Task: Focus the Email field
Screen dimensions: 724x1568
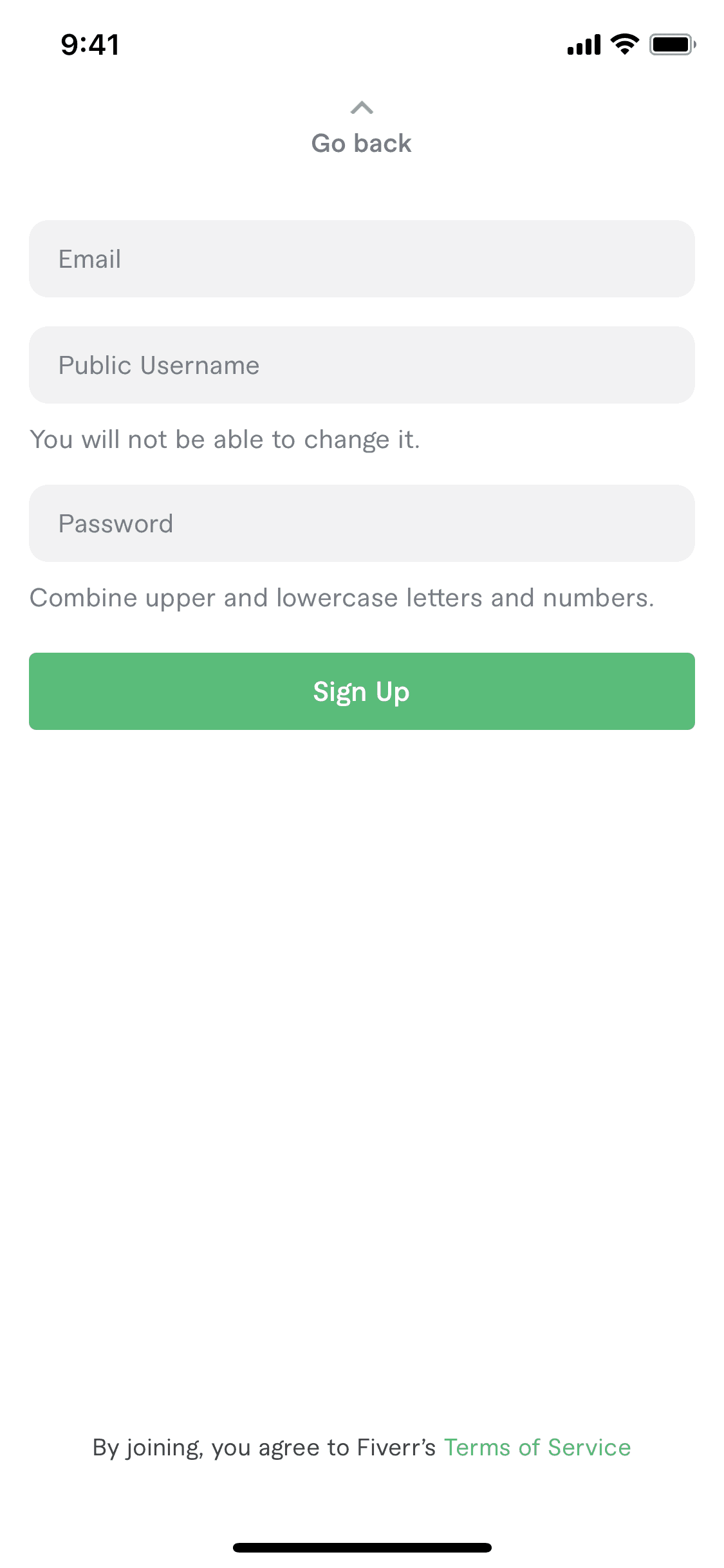Action: click(361, 259)
